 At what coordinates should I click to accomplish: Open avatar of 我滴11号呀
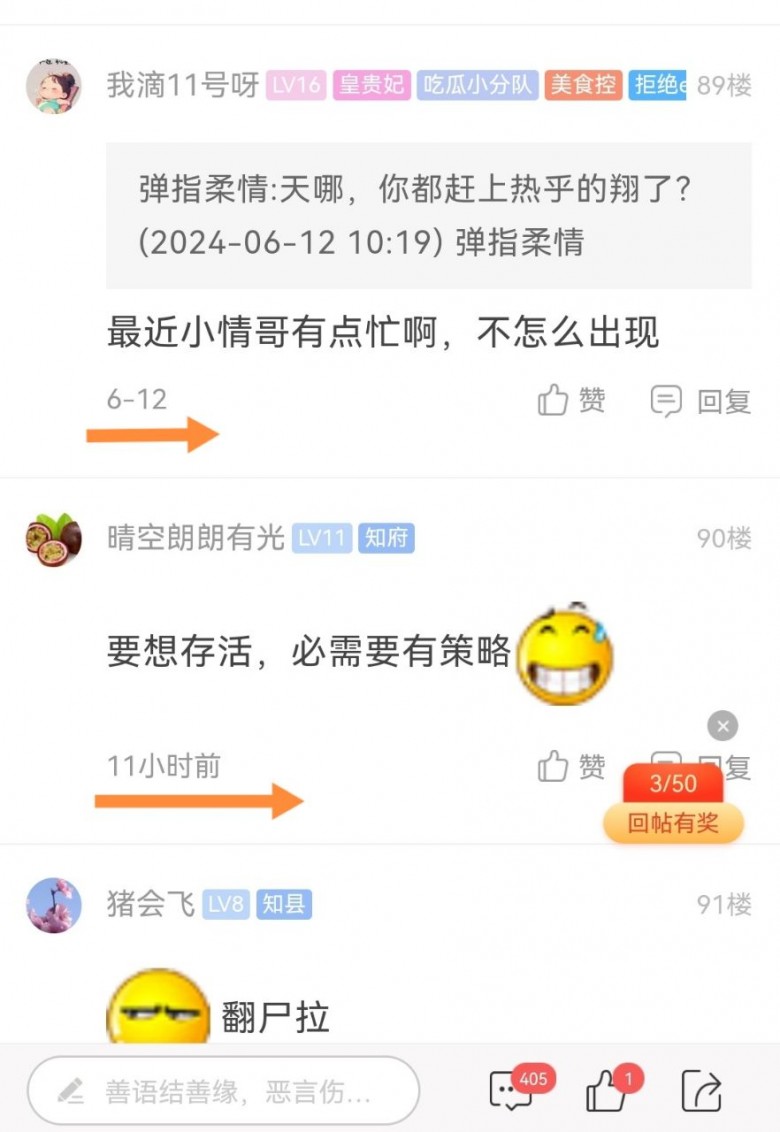tap(53, 85)
